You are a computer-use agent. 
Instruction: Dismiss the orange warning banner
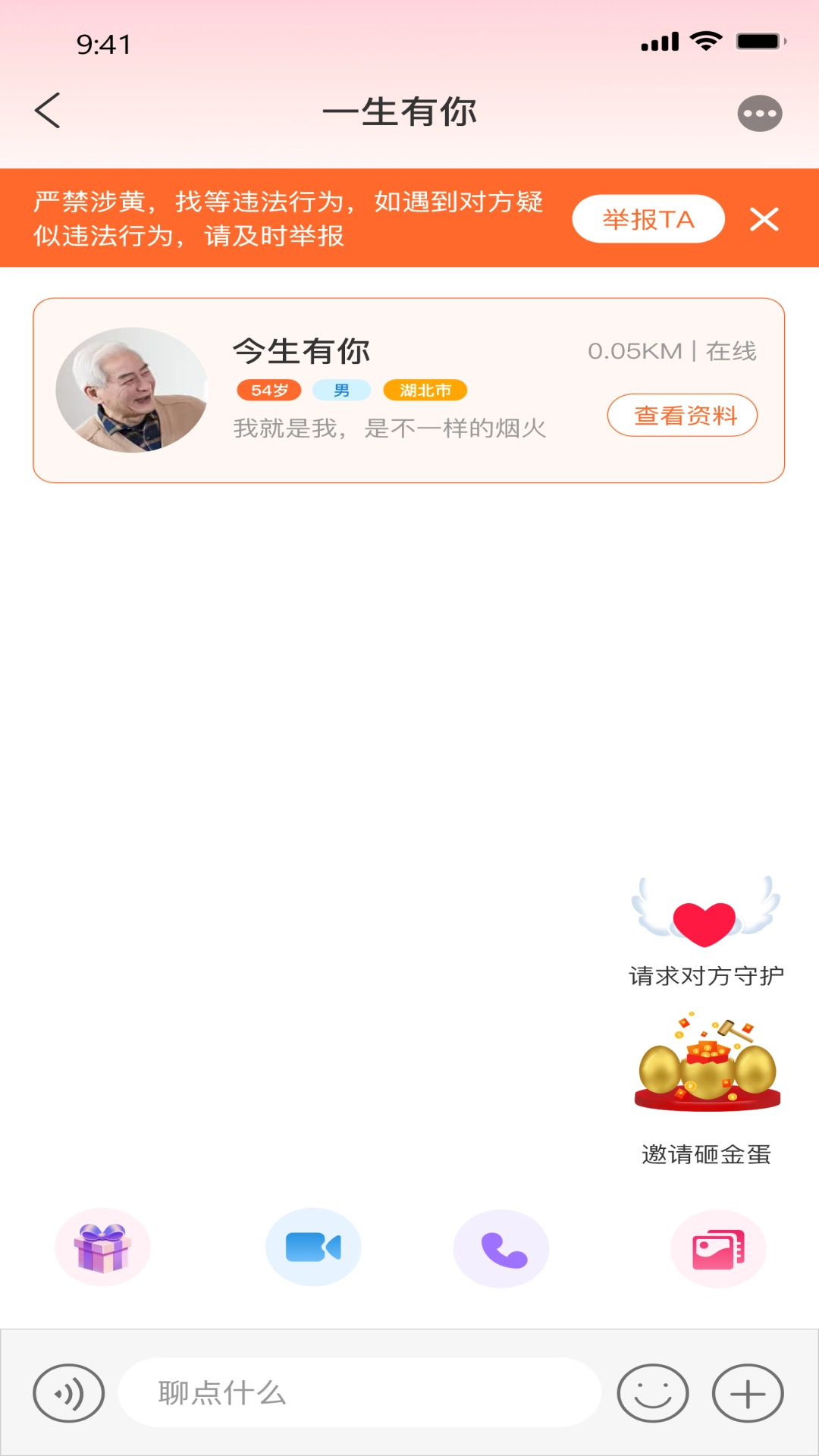click(x=764, y=219)
